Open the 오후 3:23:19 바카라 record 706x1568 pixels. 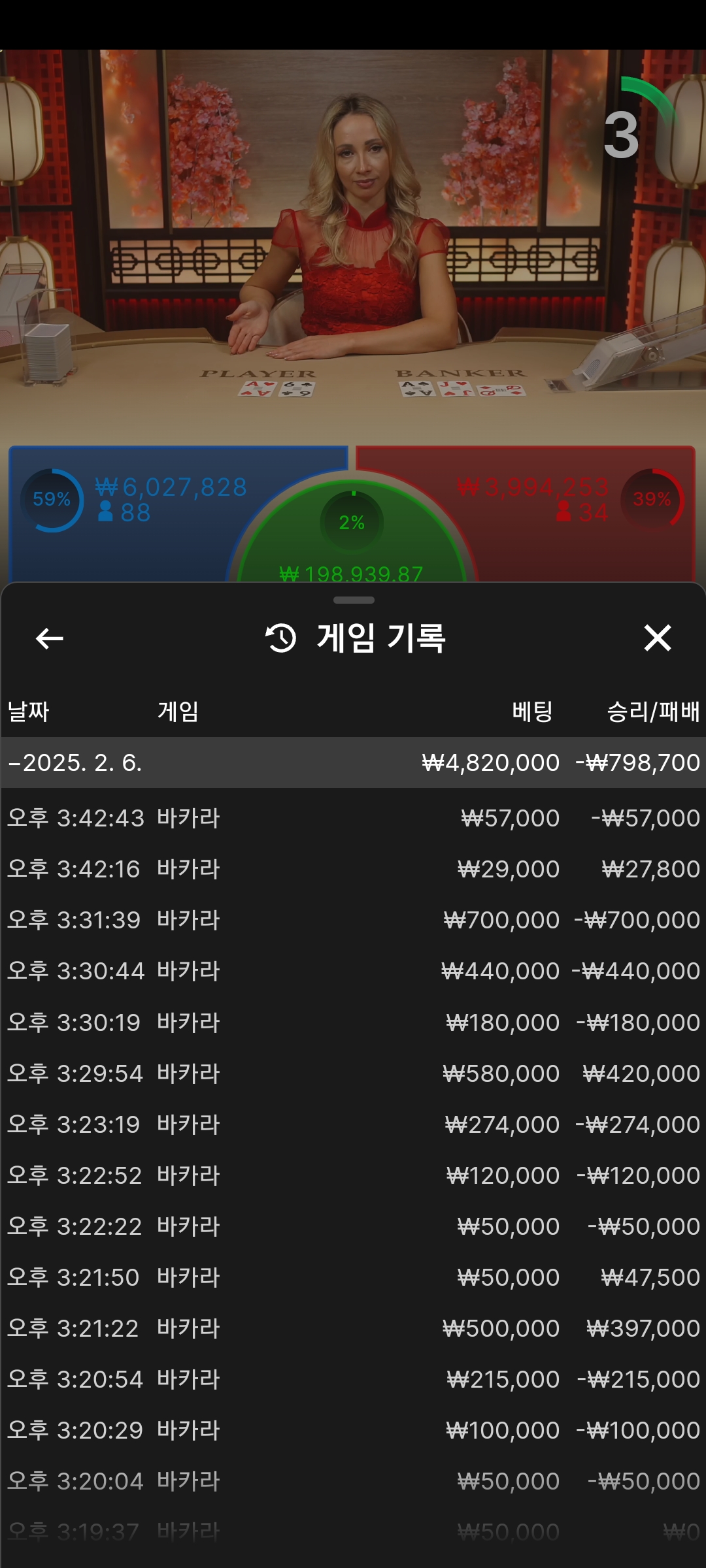tap(353, 1124)
